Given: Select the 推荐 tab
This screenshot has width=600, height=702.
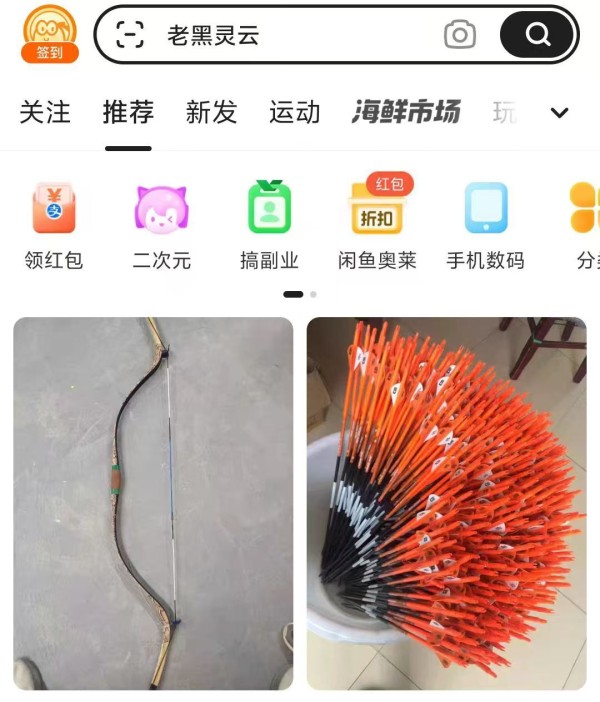Looking at the screenshot, I should (128, 112).
